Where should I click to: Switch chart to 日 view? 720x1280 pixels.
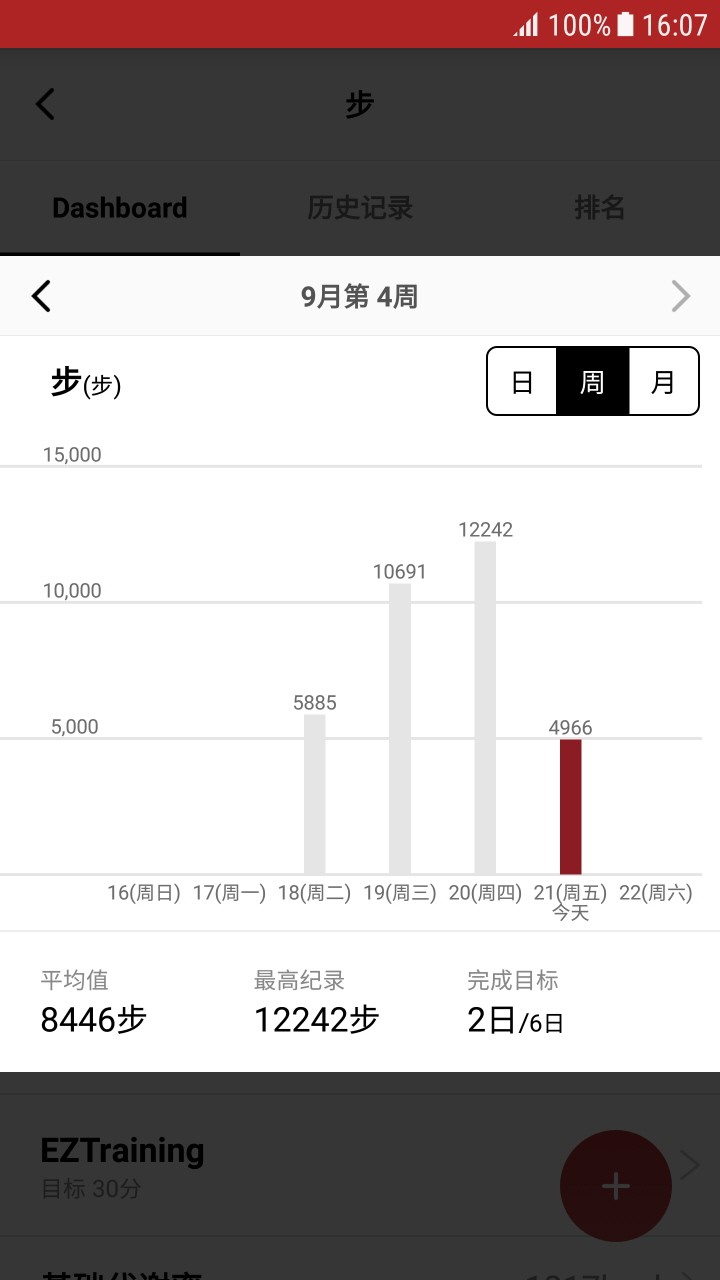click(522, 381)
